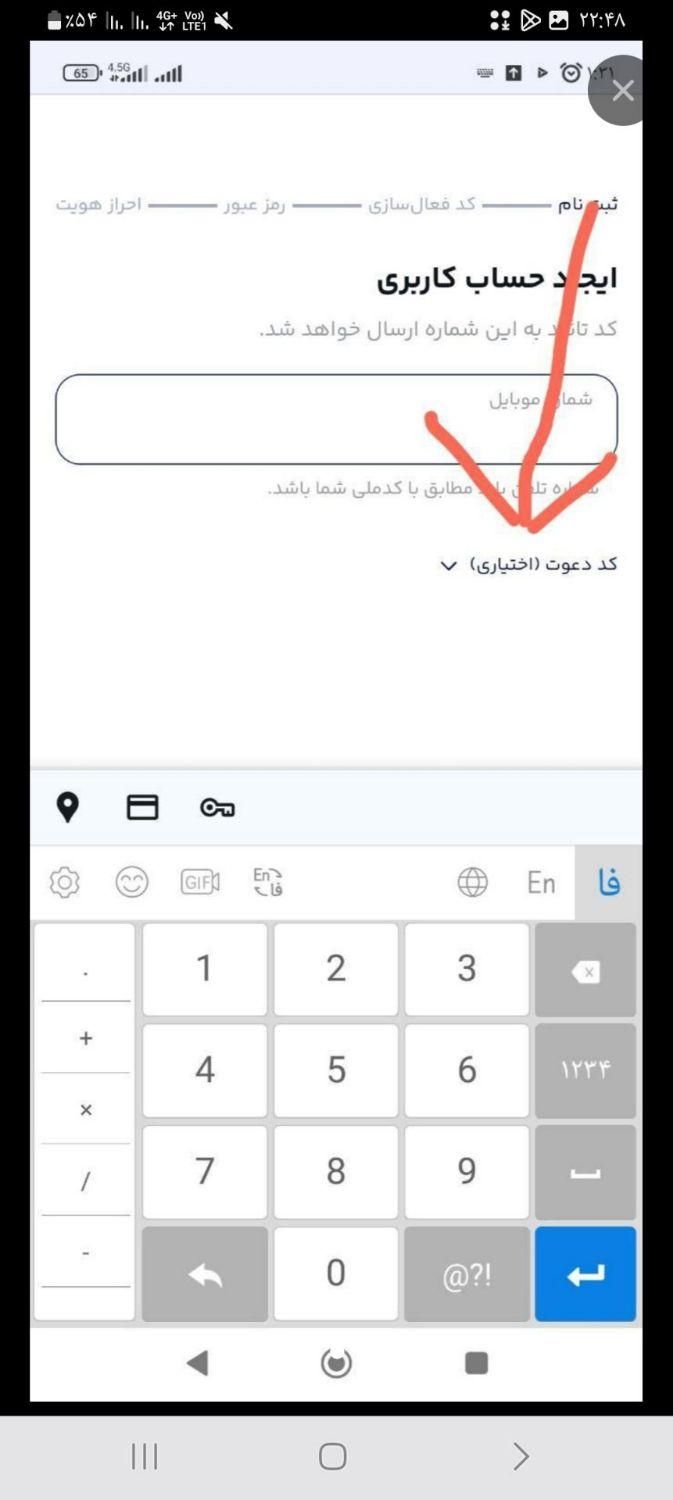Go to the home screen via the navigation bar
Screen dimensions: 673x1500
(333, 1456)
